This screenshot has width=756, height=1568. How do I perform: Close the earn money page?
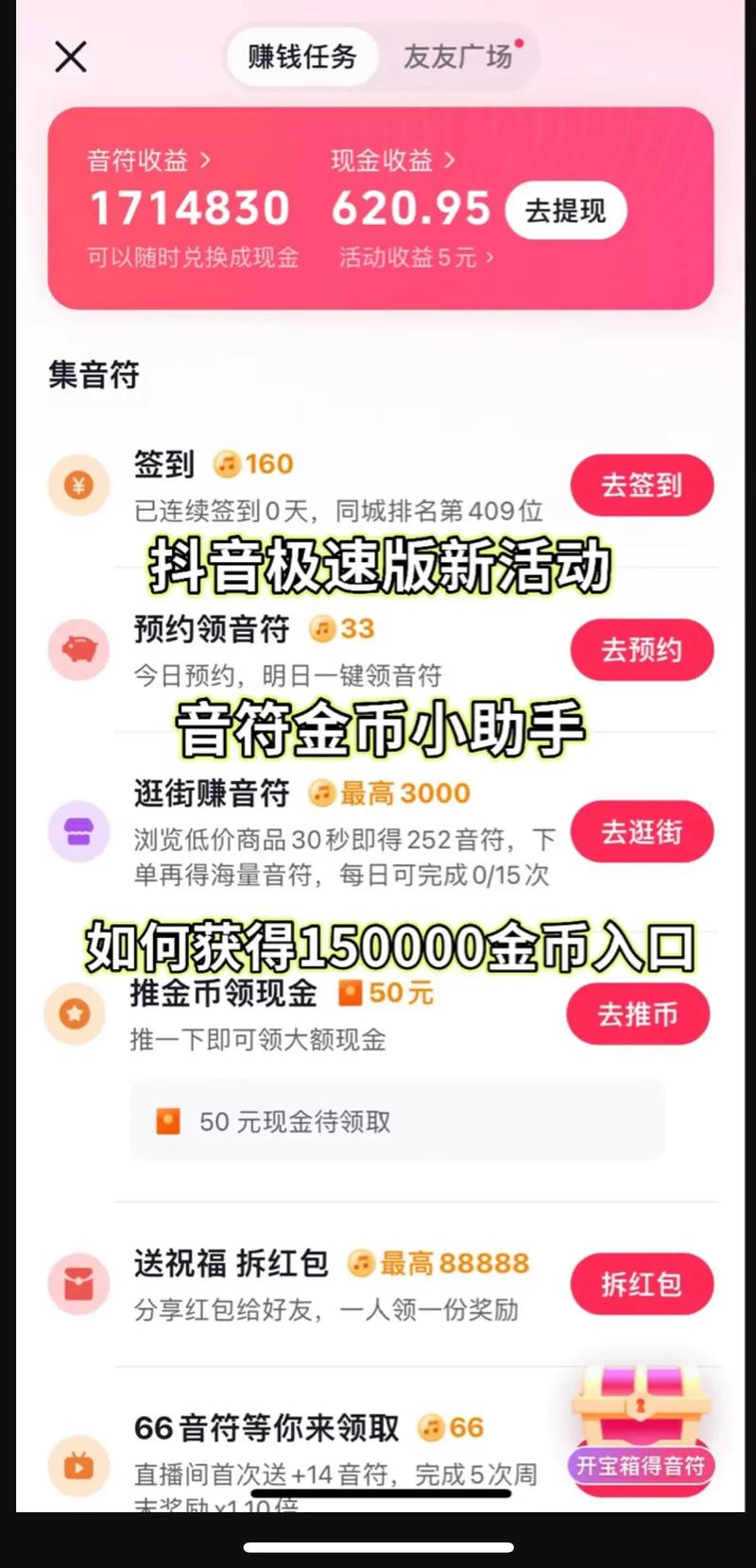(69, 56)
